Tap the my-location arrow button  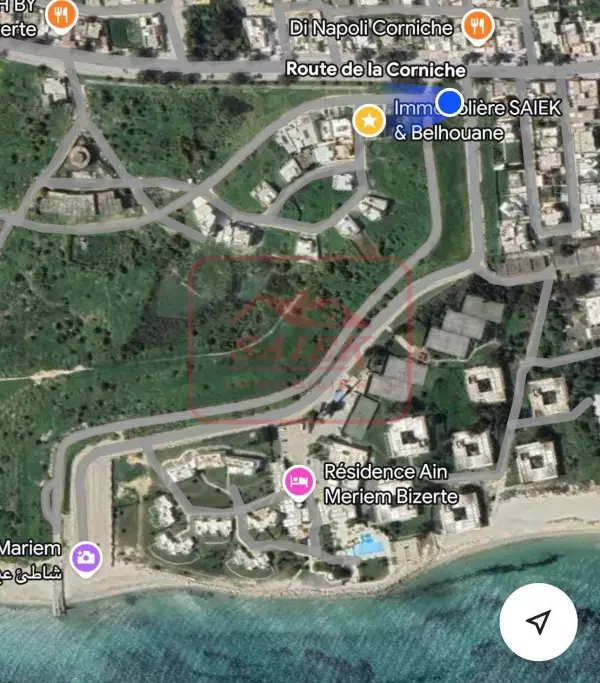point(538,622)
